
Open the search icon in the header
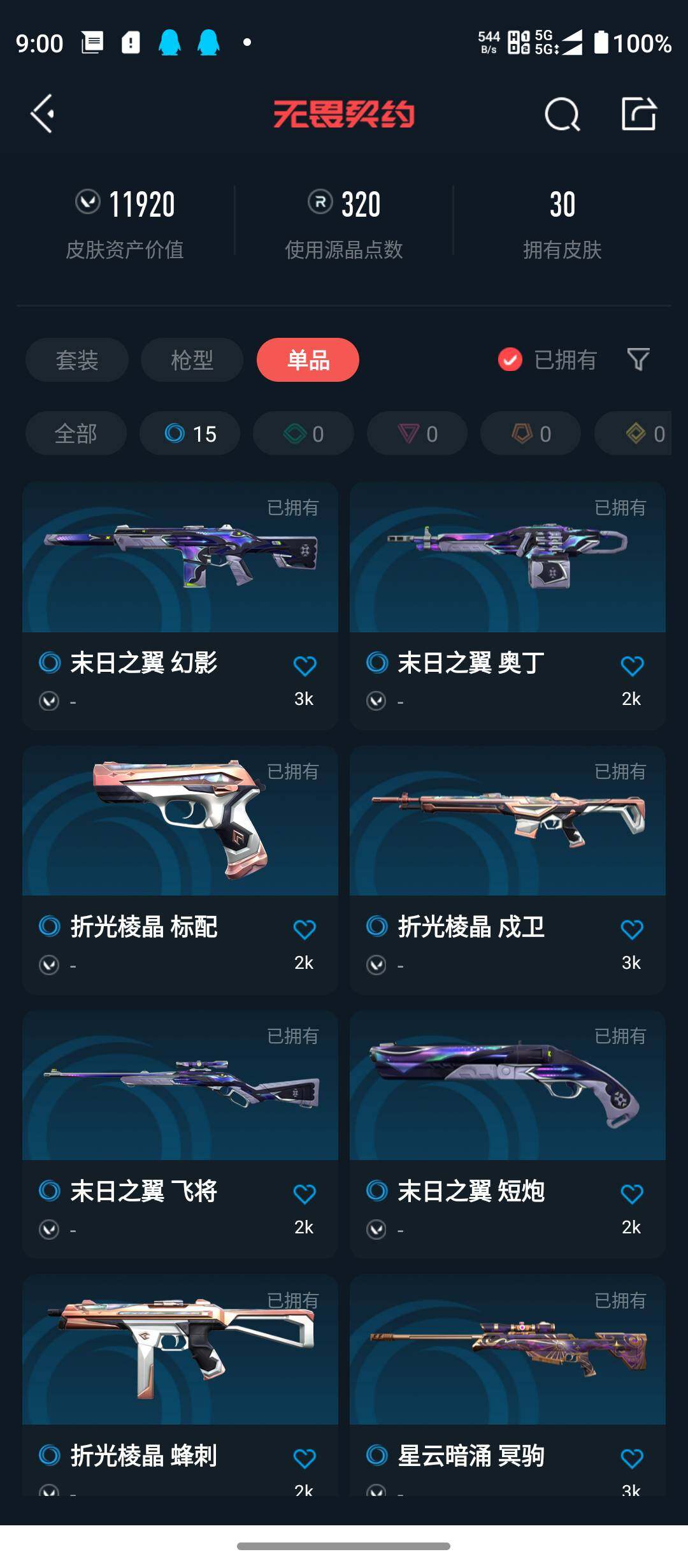pos(562,115)
